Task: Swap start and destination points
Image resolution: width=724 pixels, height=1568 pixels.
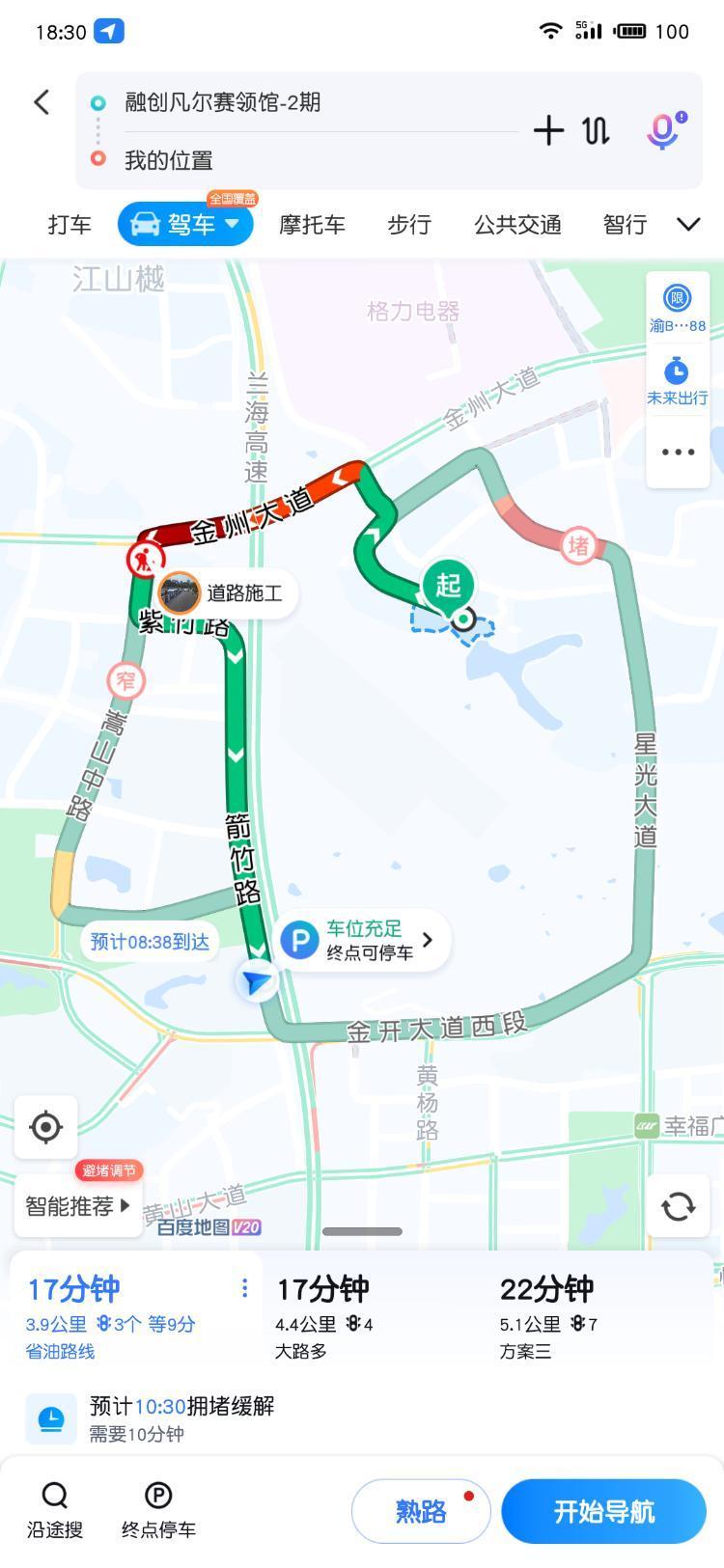Action: tap(597, 130)
